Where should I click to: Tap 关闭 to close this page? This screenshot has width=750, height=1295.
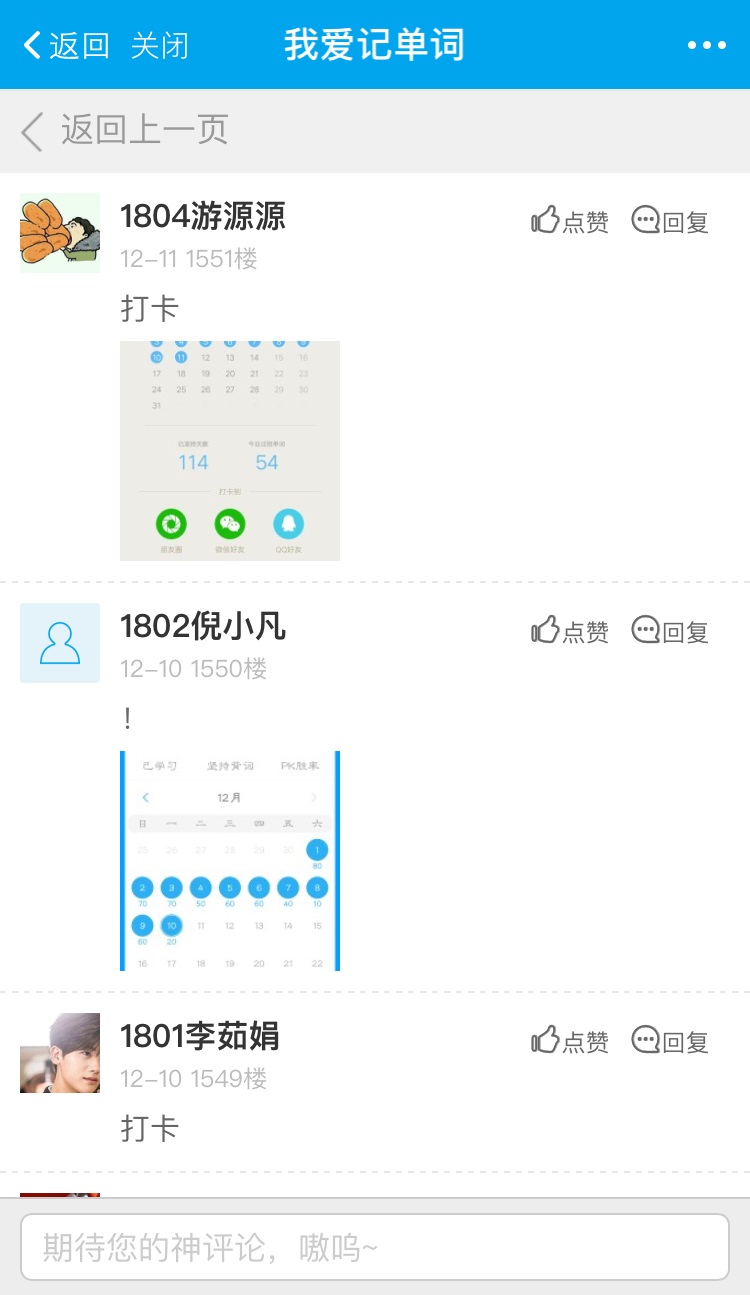pyautogui.click(x=160, y=46)
